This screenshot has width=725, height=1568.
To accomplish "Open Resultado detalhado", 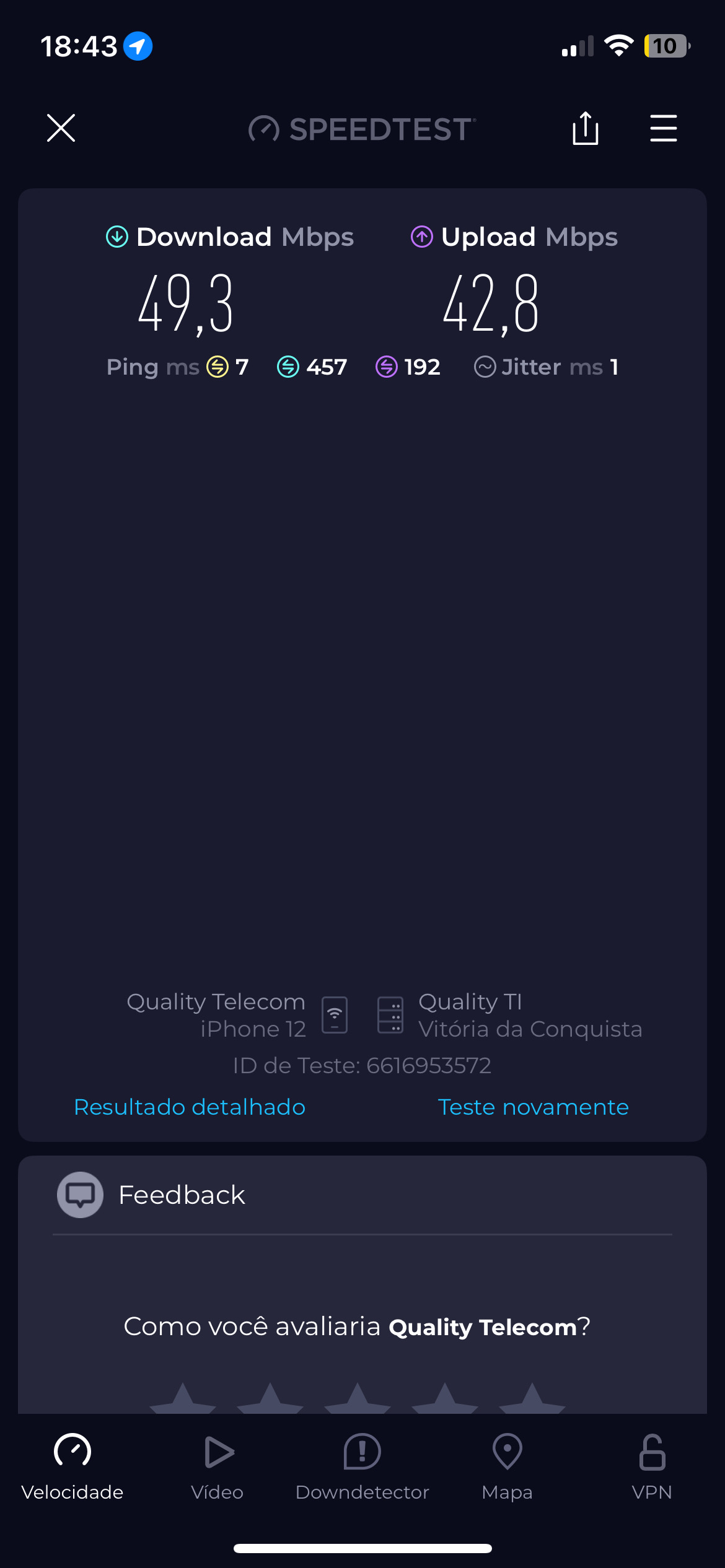I will click(190, 1107).
